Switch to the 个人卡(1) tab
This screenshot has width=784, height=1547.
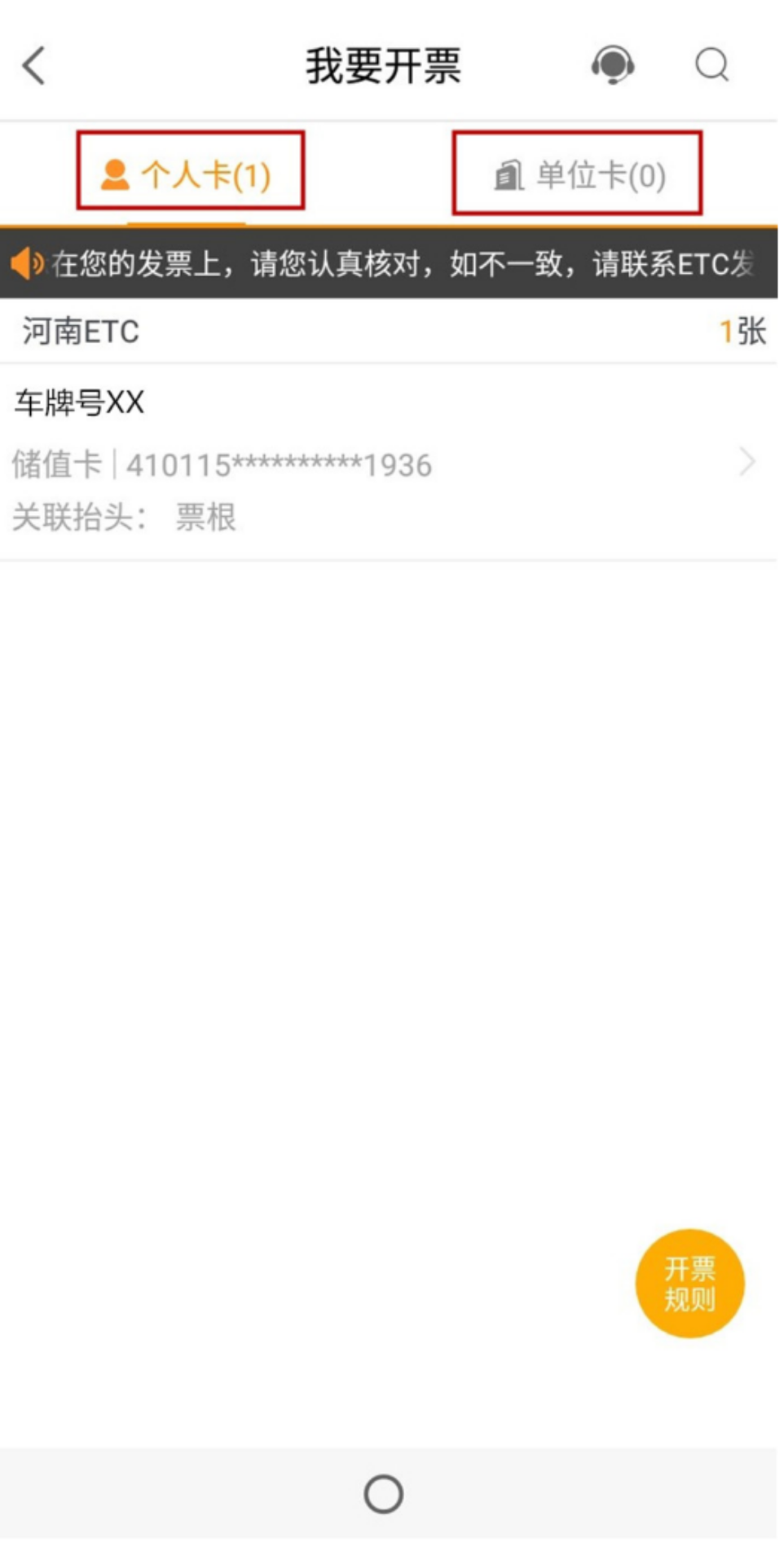tap(189, 174)
